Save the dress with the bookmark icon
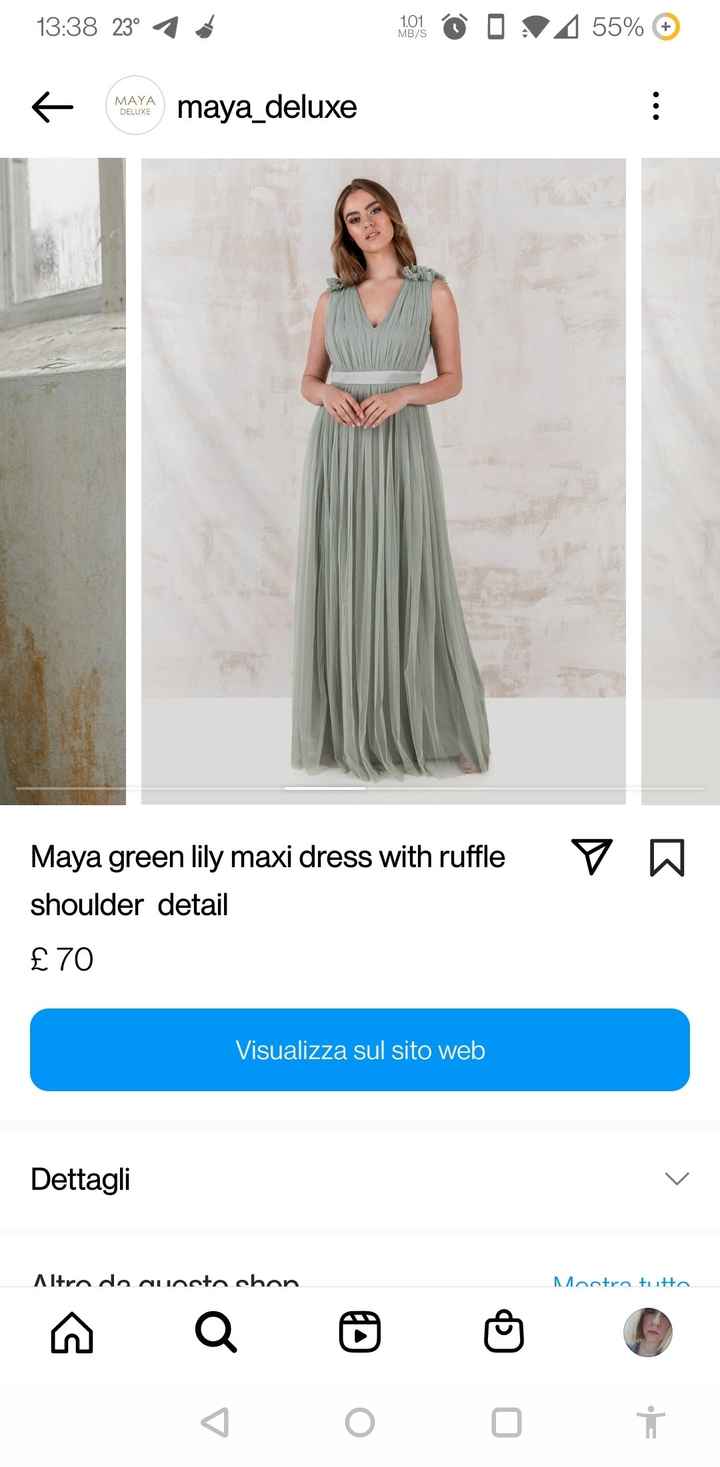This screenshot has width=720, height=1467. (x=667, y=857)
